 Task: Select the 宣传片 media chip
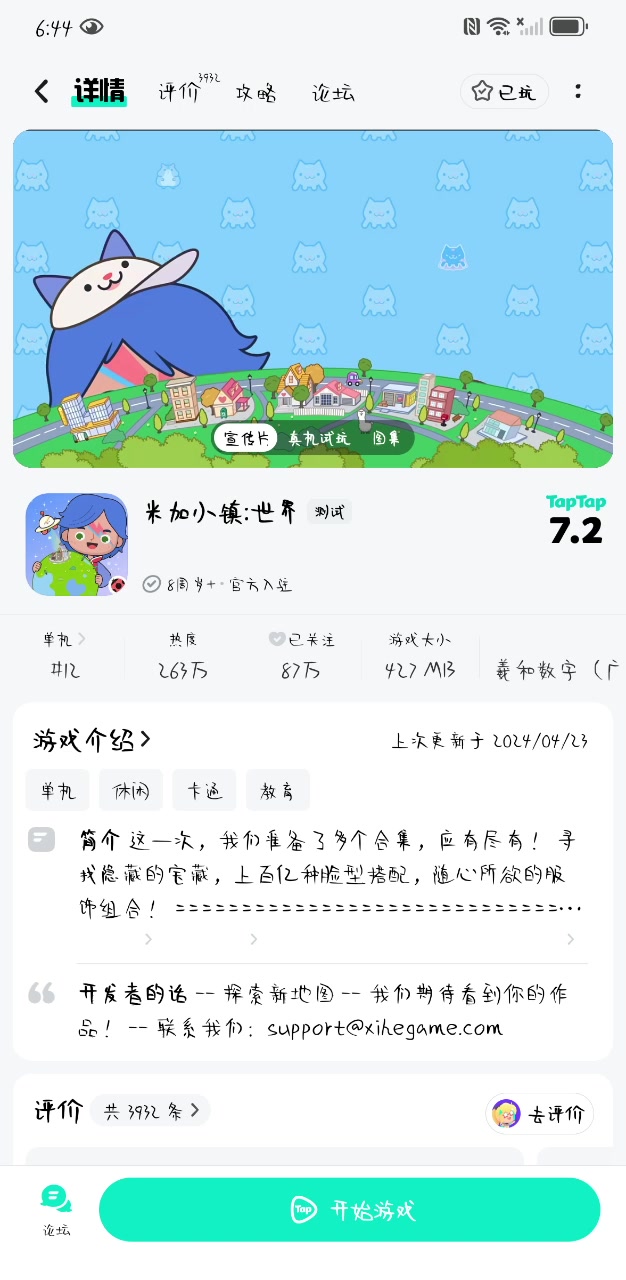pyautogui.click(x=246, y=438)
